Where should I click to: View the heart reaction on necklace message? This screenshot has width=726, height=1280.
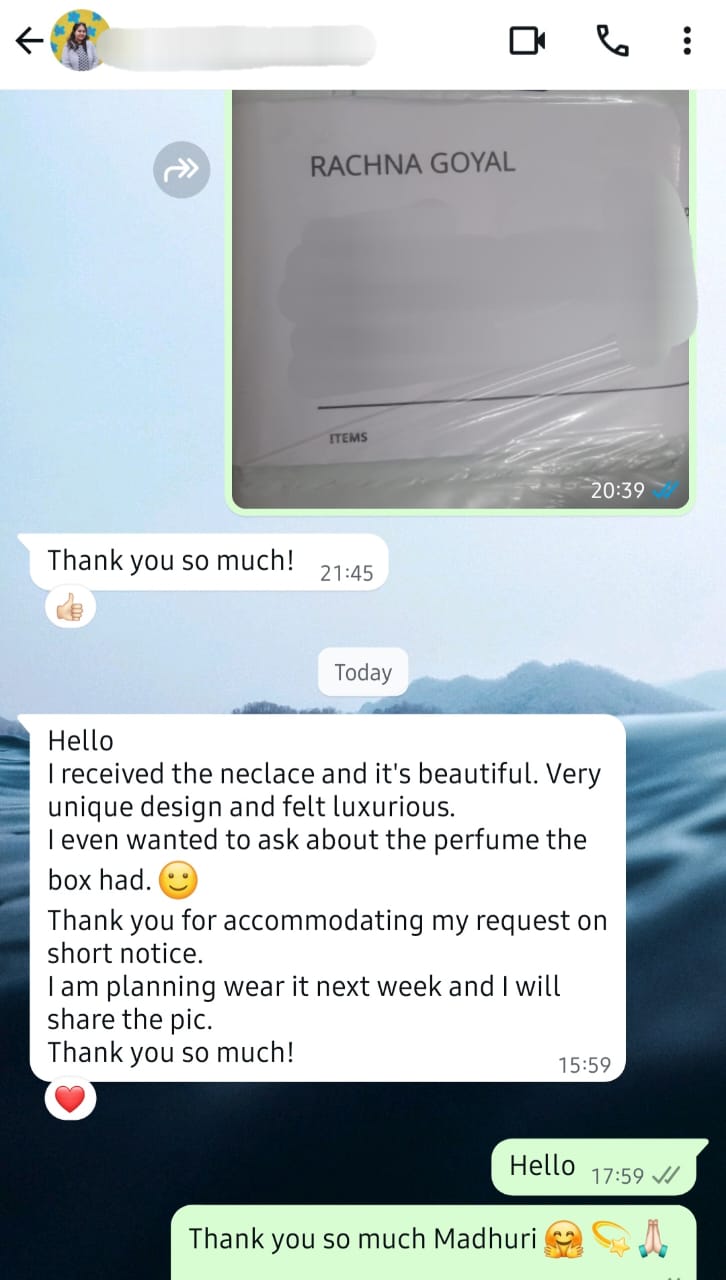(70, 1101)
